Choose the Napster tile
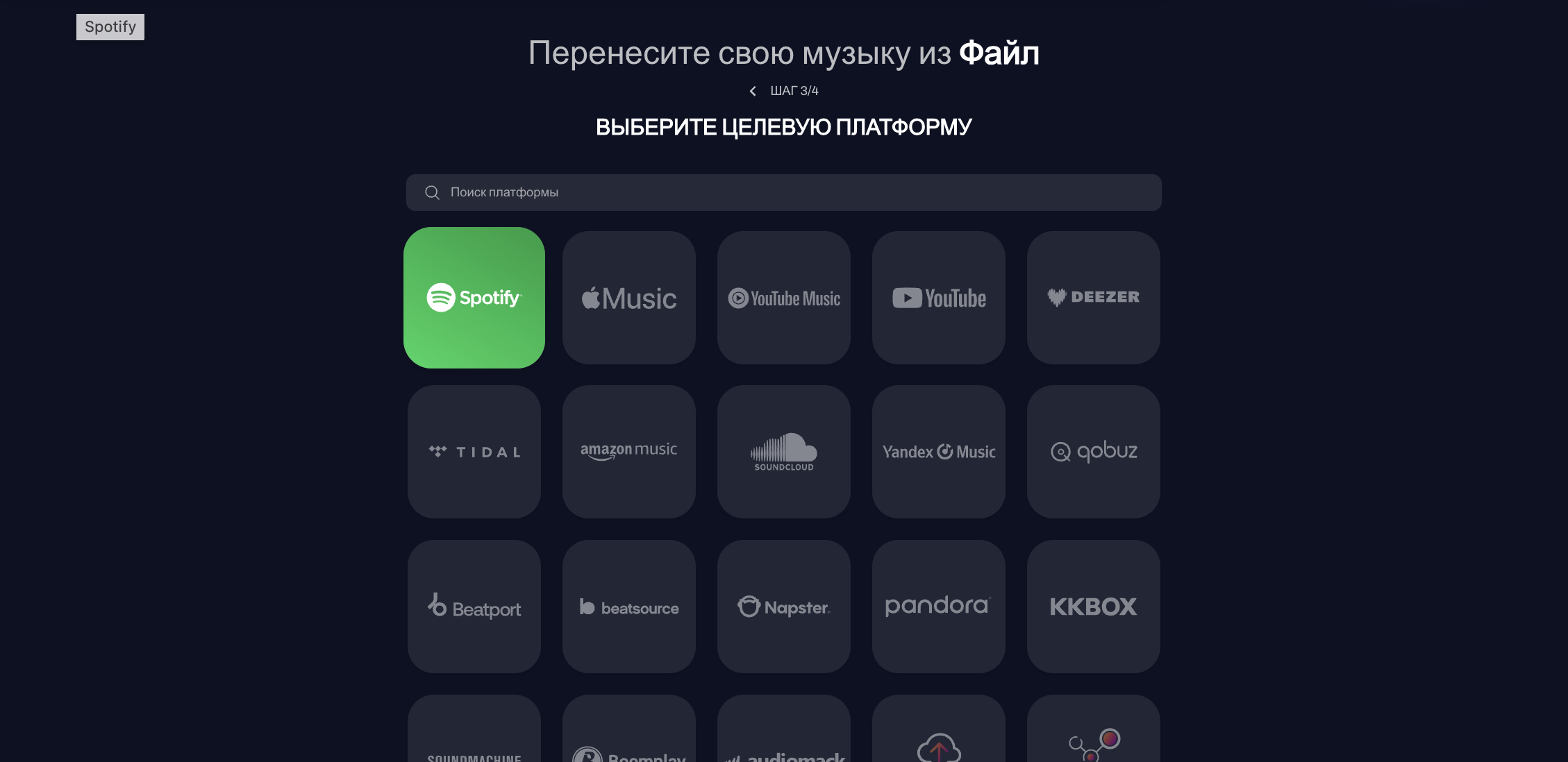The width and height of the screenshot is (1568, 762). click(784, 607)
